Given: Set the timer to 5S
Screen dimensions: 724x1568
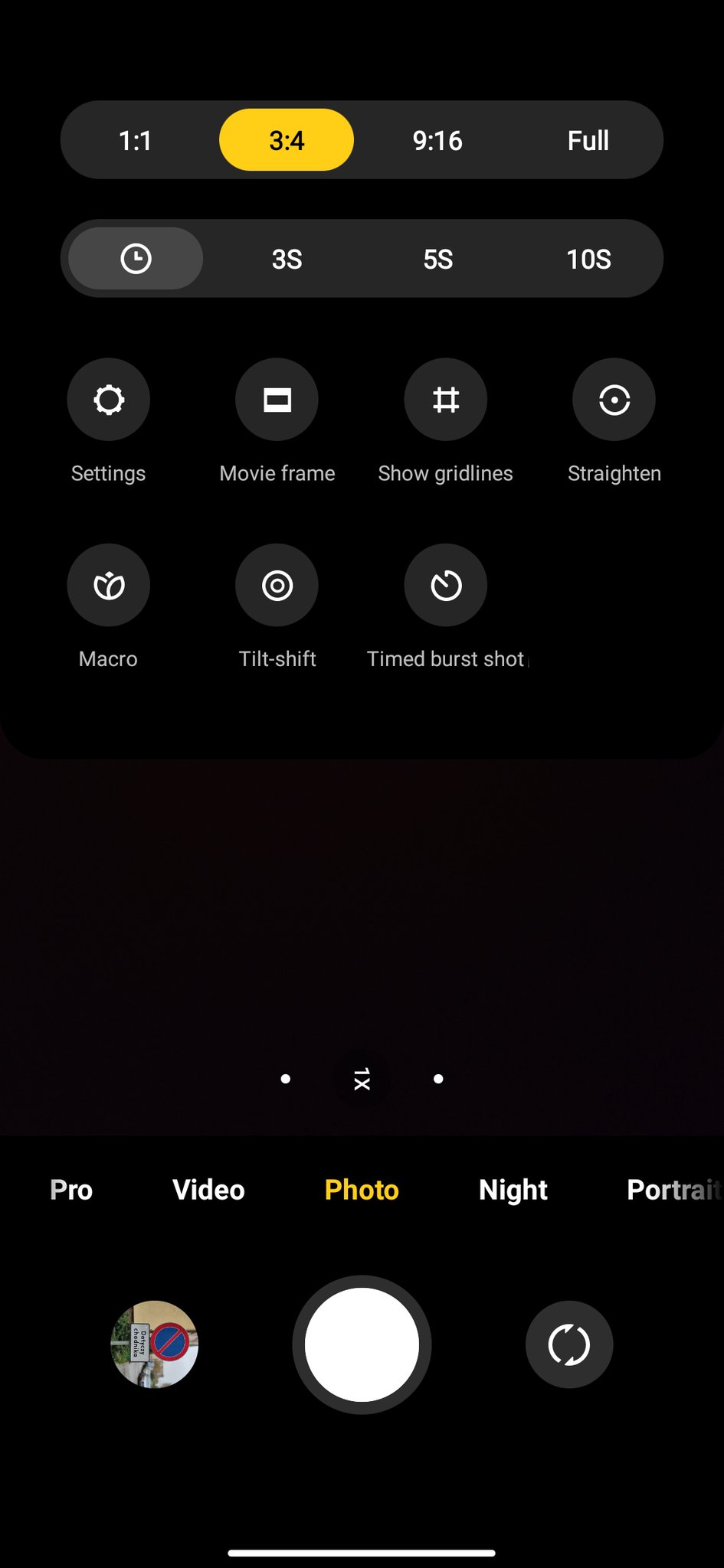Looking at the screenshot, I should [x=437, y=259].
